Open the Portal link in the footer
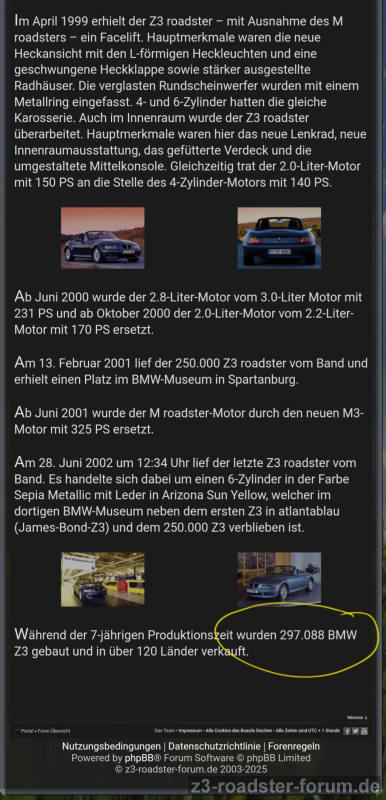Viewport: 386px width, 800px height. 27,731
